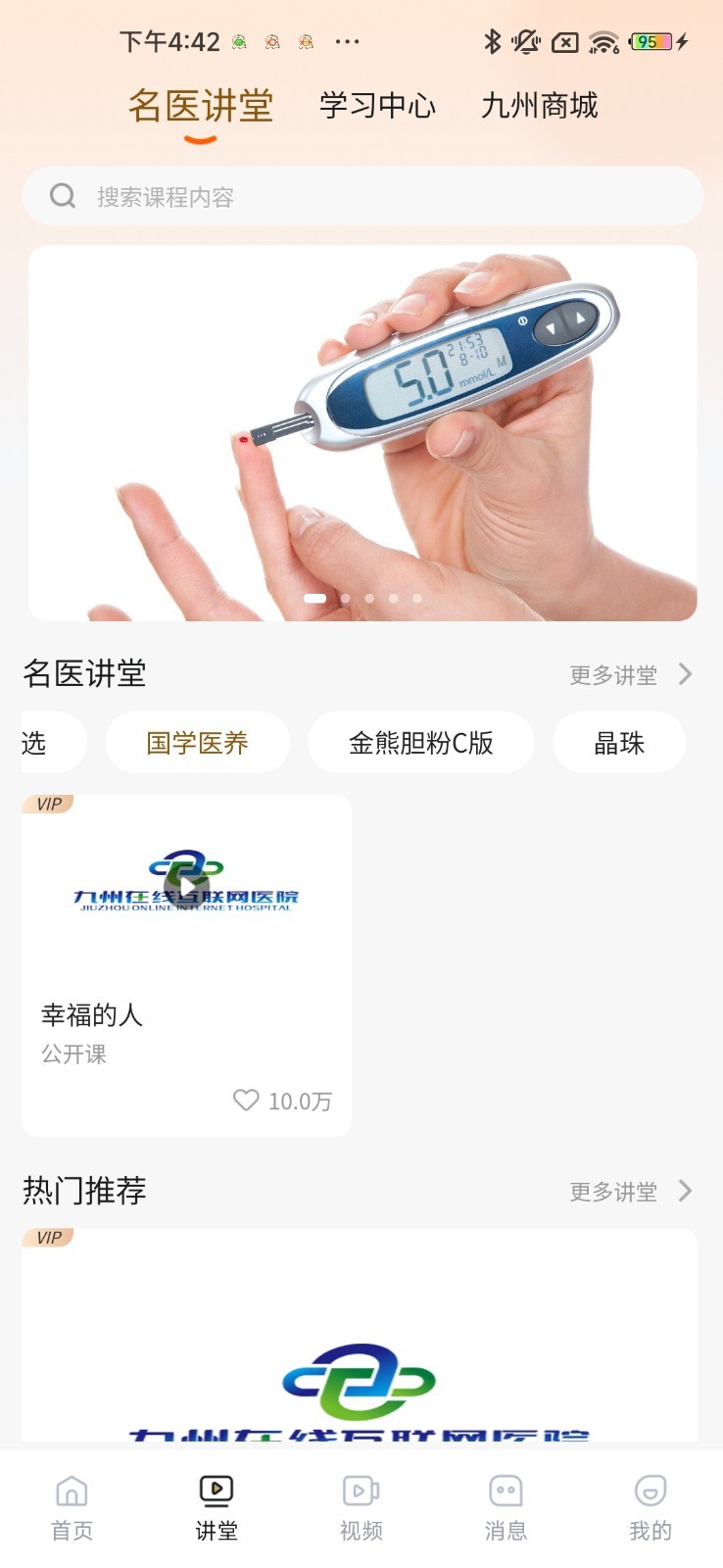Switch to the 我的 tab
723x1568 pixels.
[x=650, y=1507]
